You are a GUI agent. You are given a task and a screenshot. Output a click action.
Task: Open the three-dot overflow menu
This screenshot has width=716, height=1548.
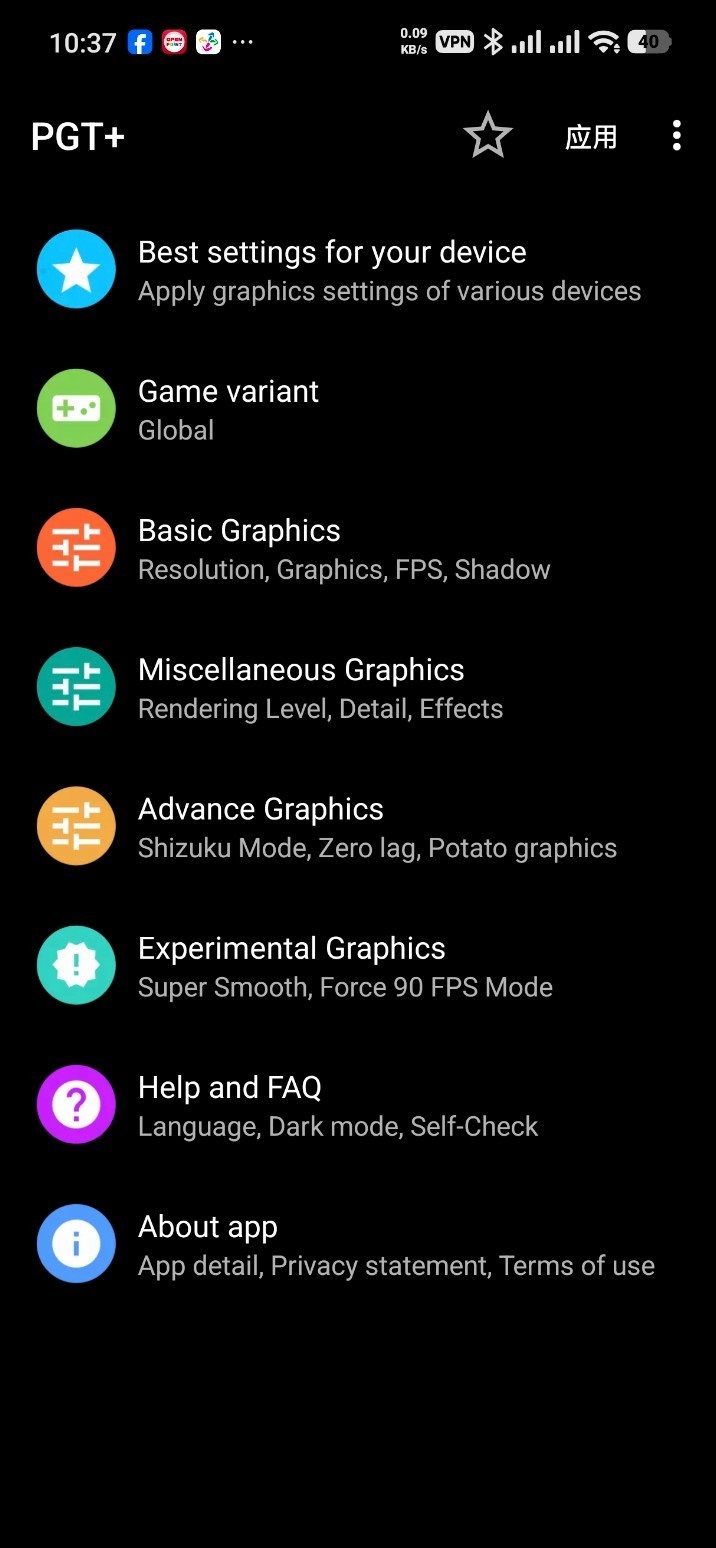[677, 136]
